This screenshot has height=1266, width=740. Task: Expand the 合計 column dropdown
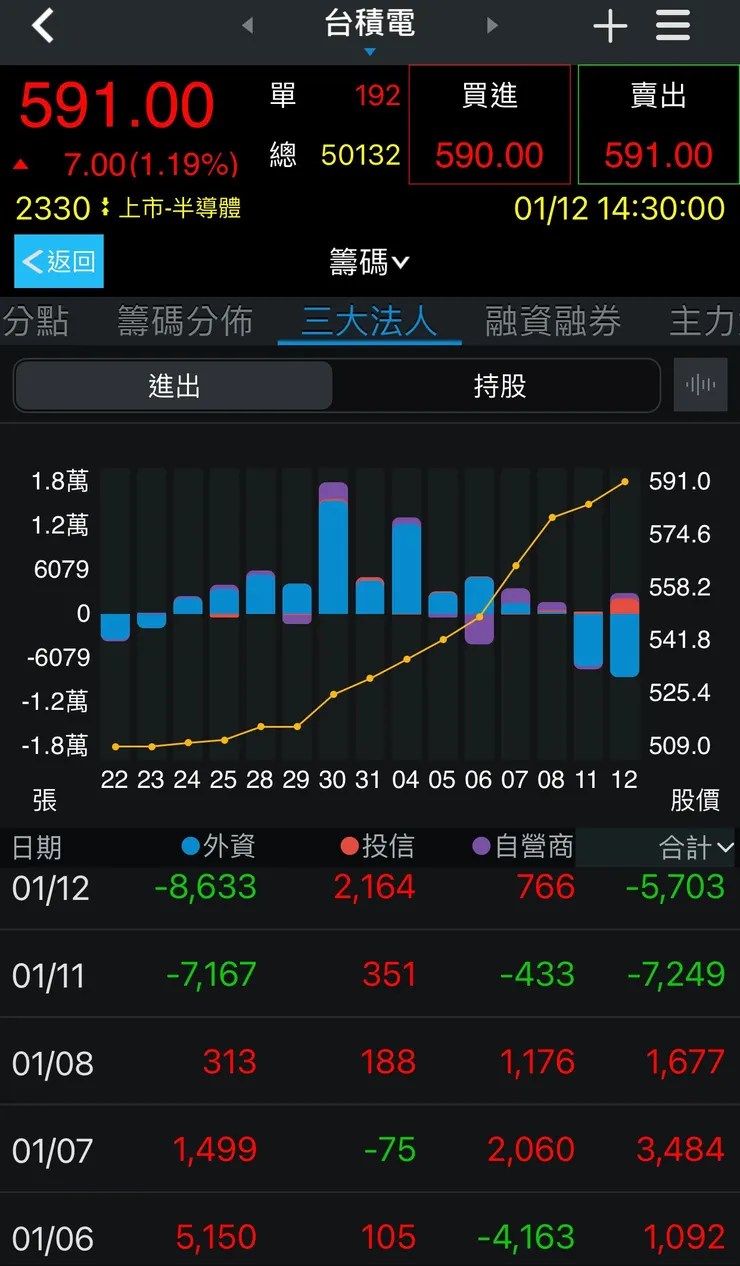point(687,847)
